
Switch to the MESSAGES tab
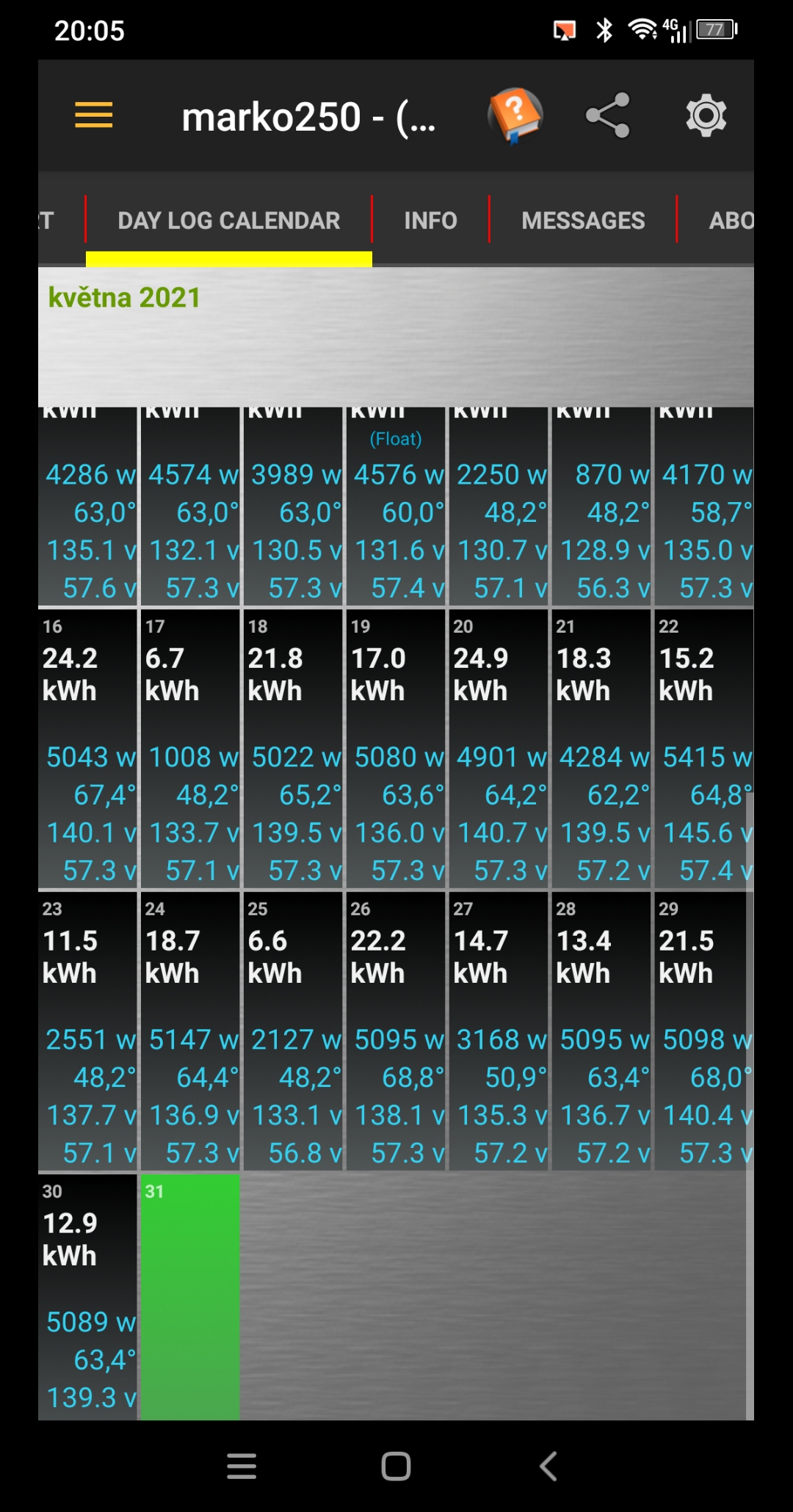583,220
